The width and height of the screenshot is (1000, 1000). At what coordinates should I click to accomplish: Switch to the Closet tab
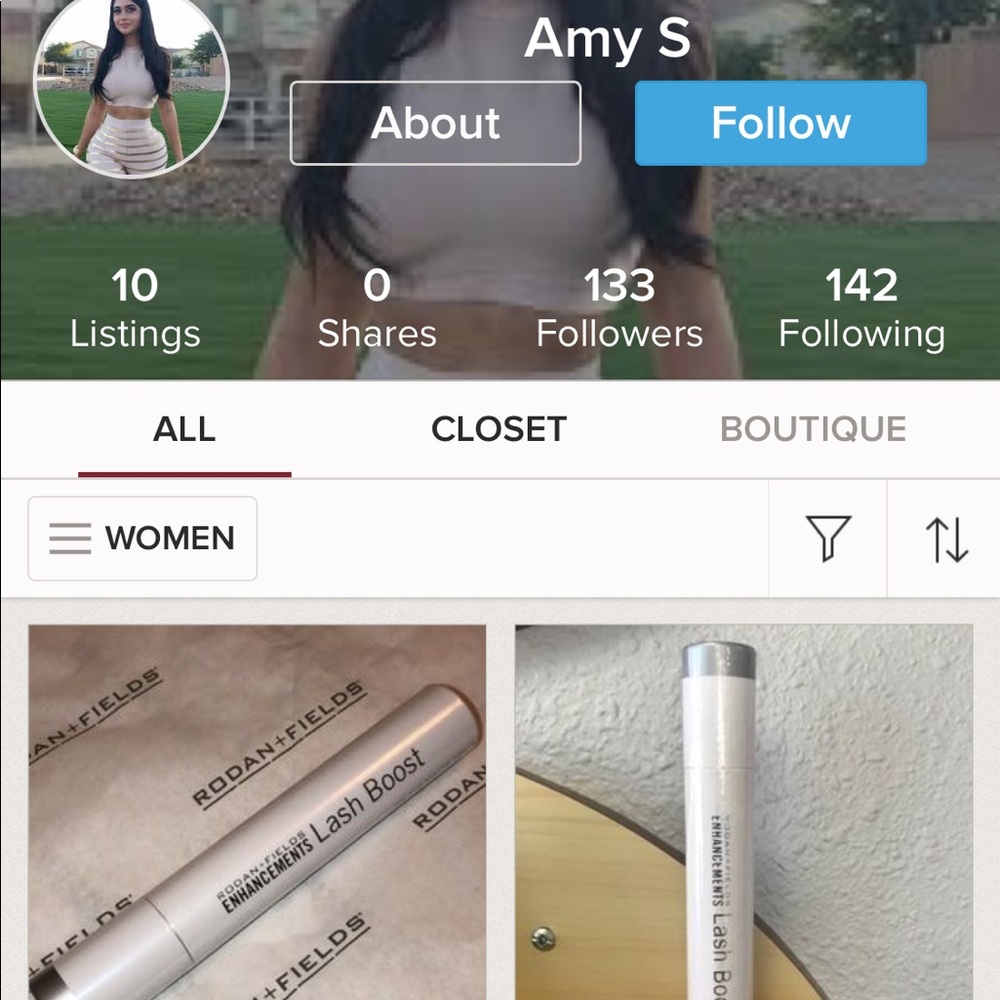[x=498, y=430]
